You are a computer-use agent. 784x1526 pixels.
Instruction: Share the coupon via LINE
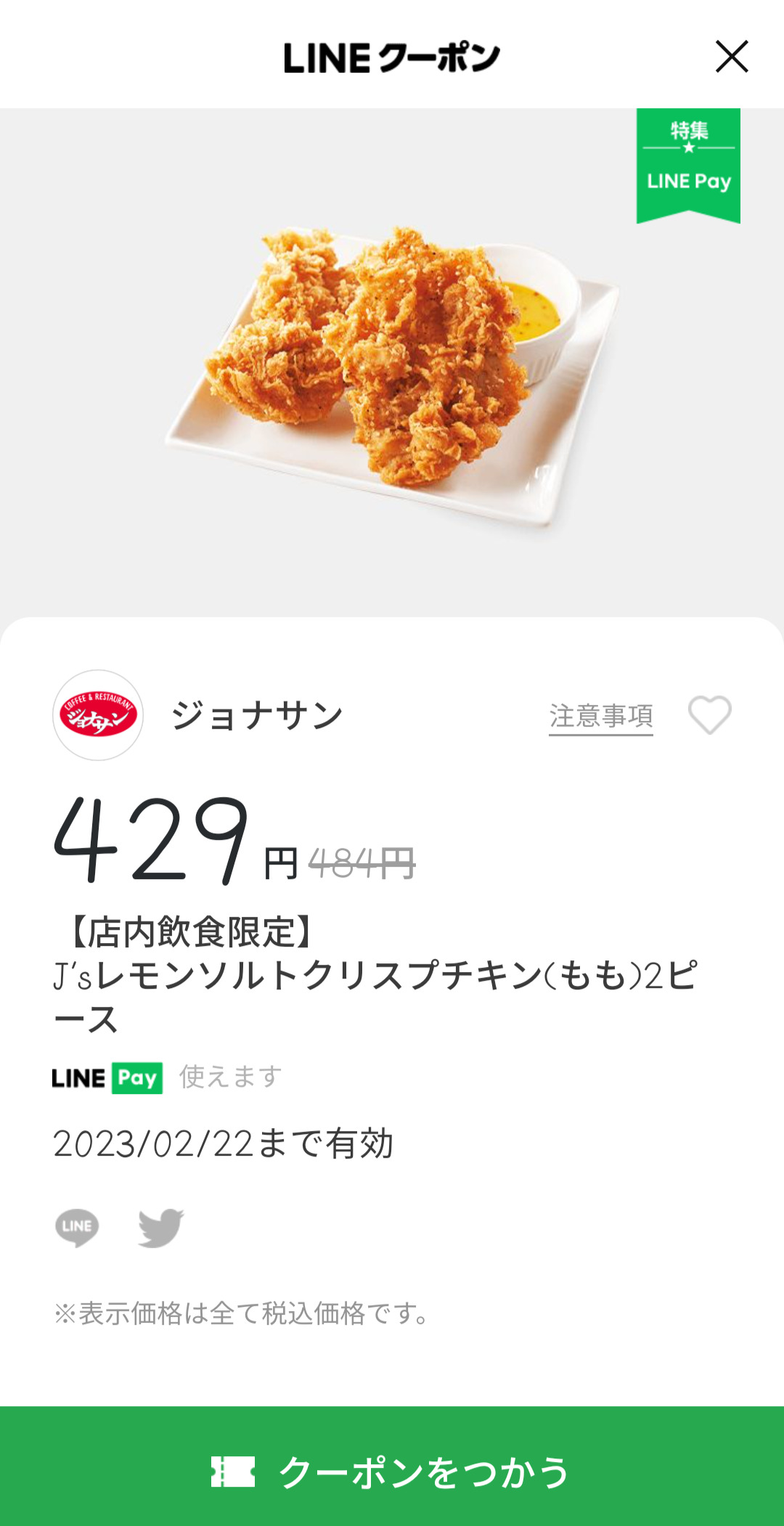[77, 1228]
